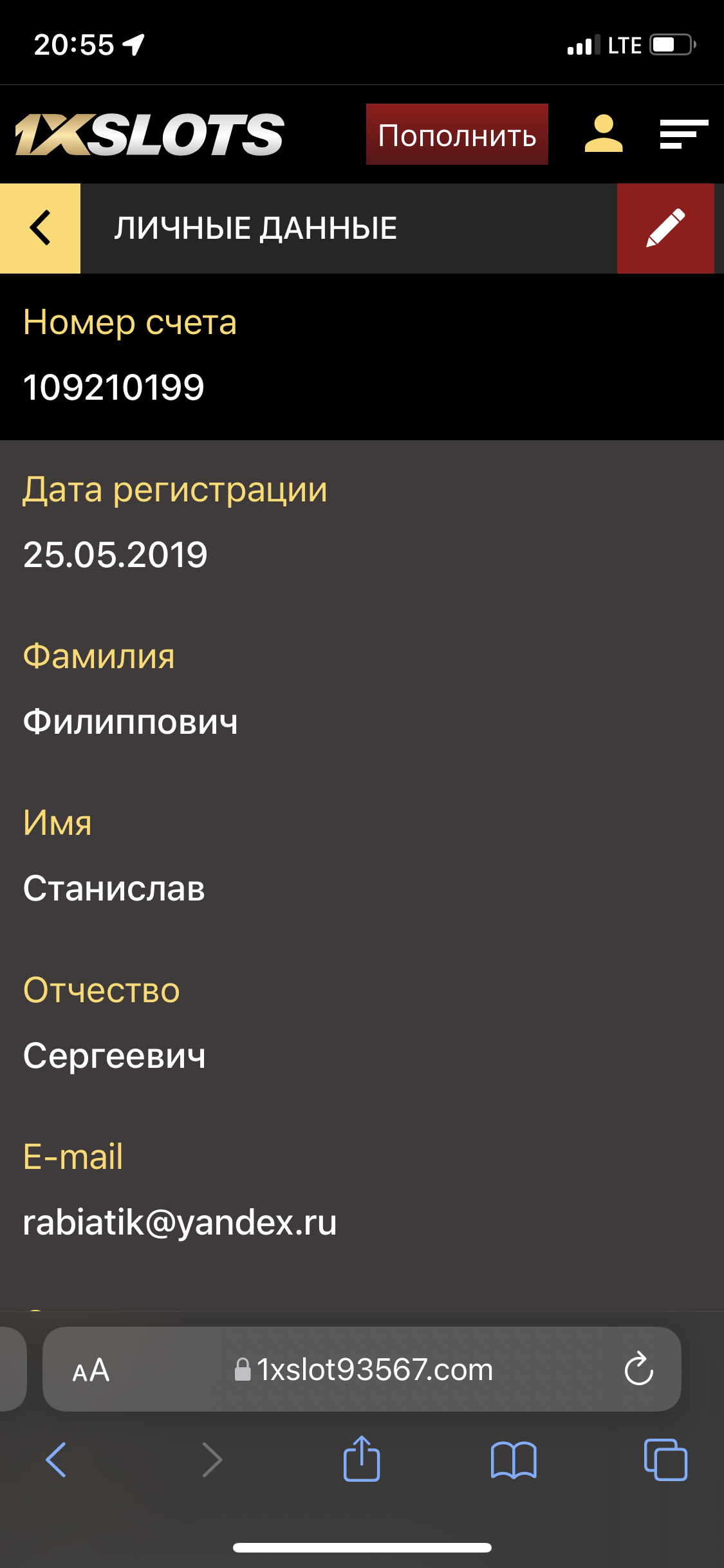Edit personal data with pencil icon
724x1568 pixels.
coord(665,229)
